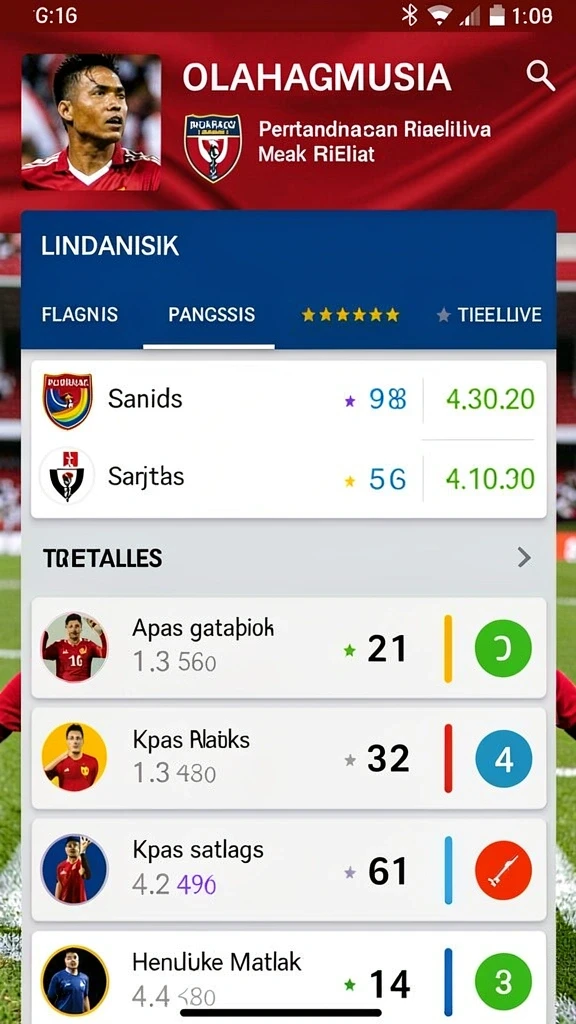Image resolution: width=576 pixels, height=1024 pixels.
Task: Open the Henuluke Matlak player card
Action: coord(289,978)
